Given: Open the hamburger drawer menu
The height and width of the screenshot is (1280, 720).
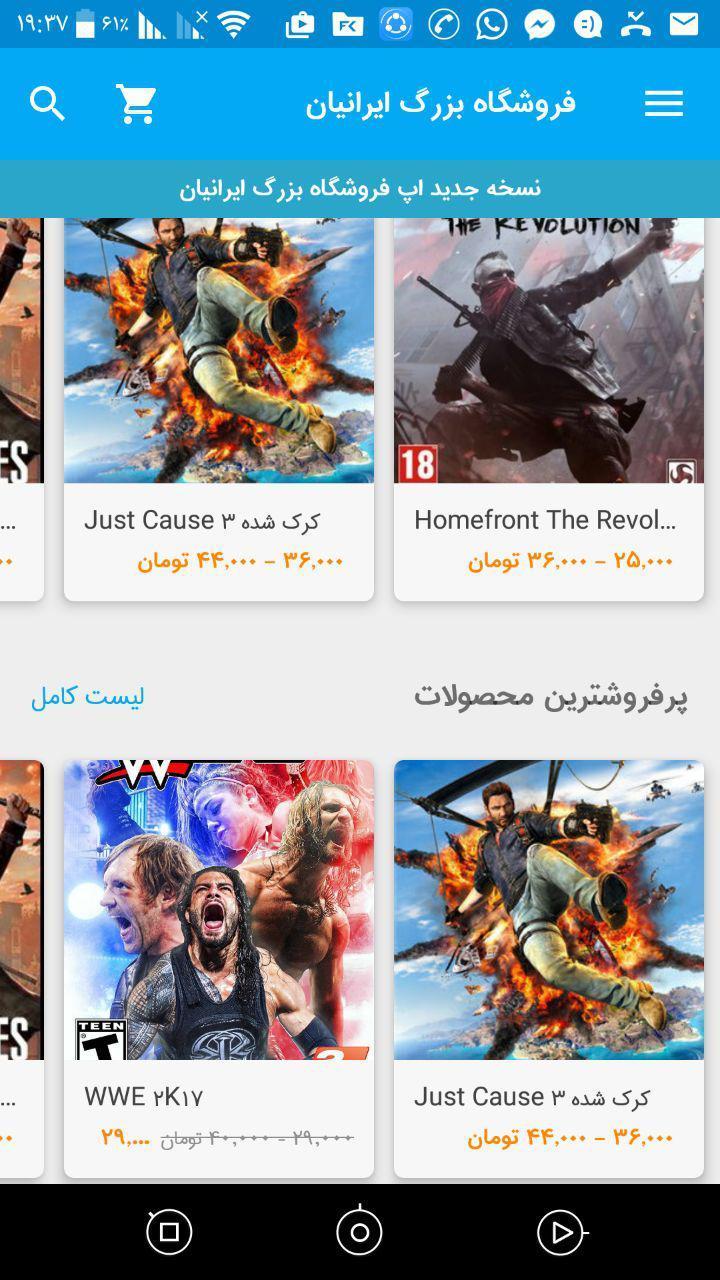Looking at the screenshot, I should [x=663, y=103].
